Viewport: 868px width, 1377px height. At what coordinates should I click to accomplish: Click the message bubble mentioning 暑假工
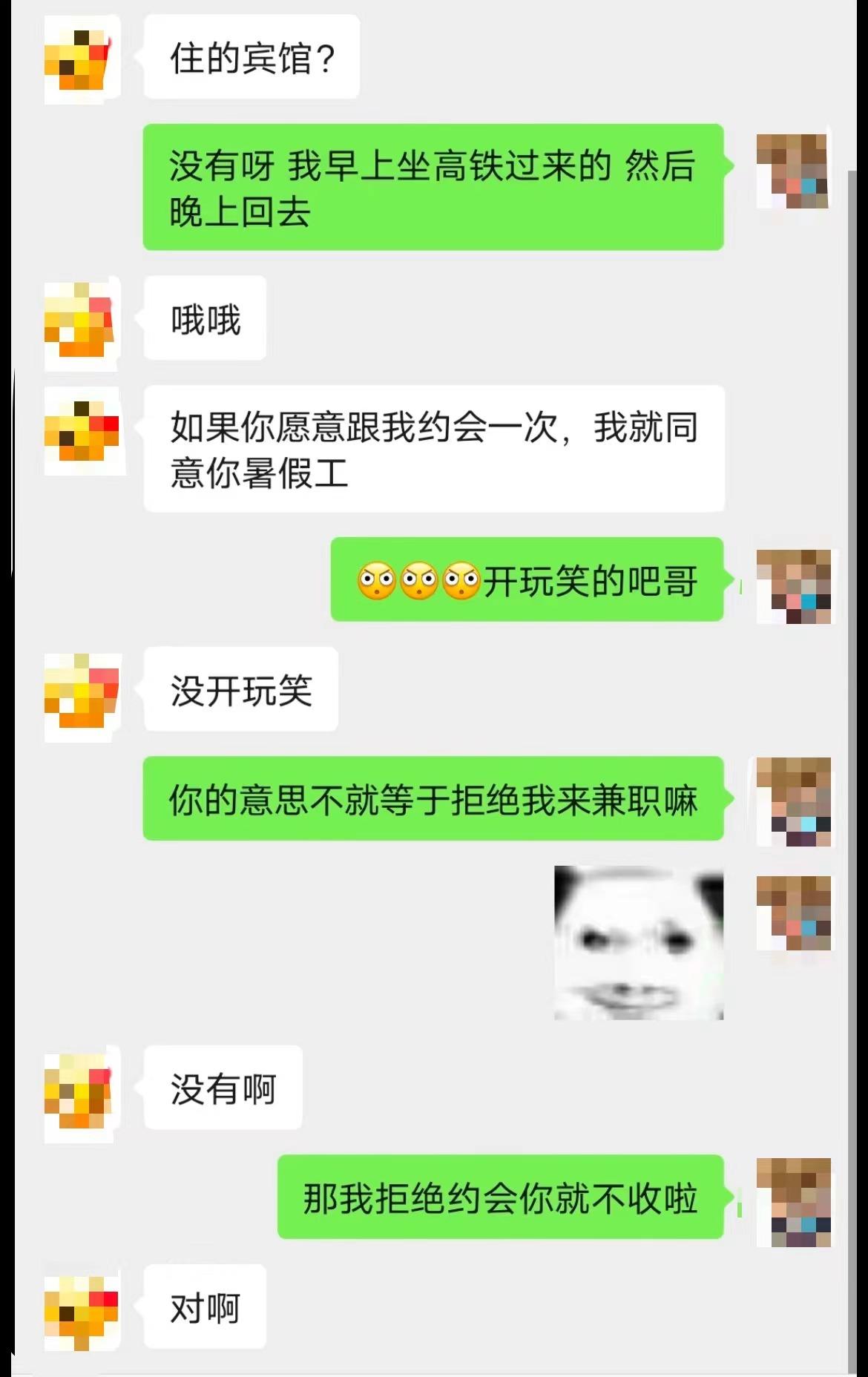tap(434, 453)
